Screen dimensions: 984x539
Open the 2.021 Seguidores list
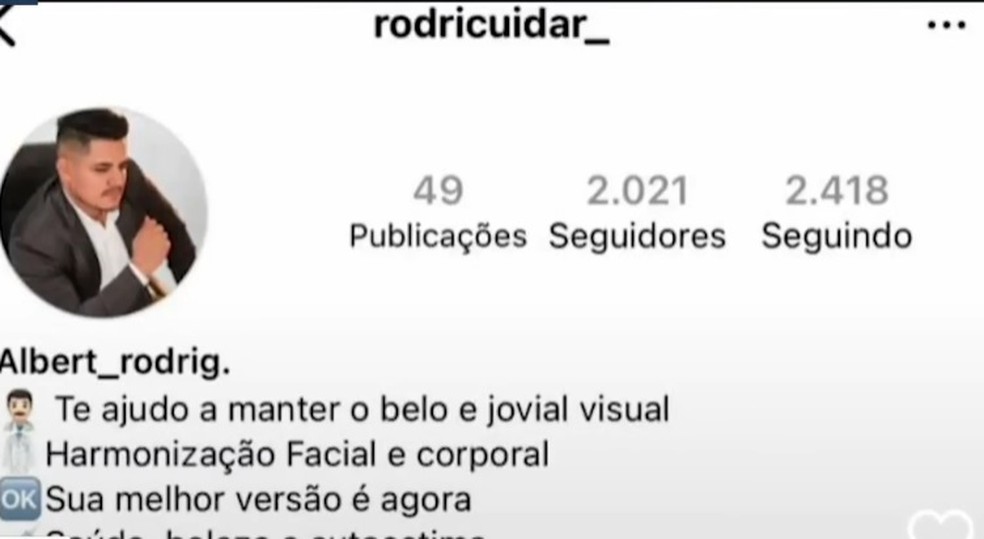[x=637, y=212]
